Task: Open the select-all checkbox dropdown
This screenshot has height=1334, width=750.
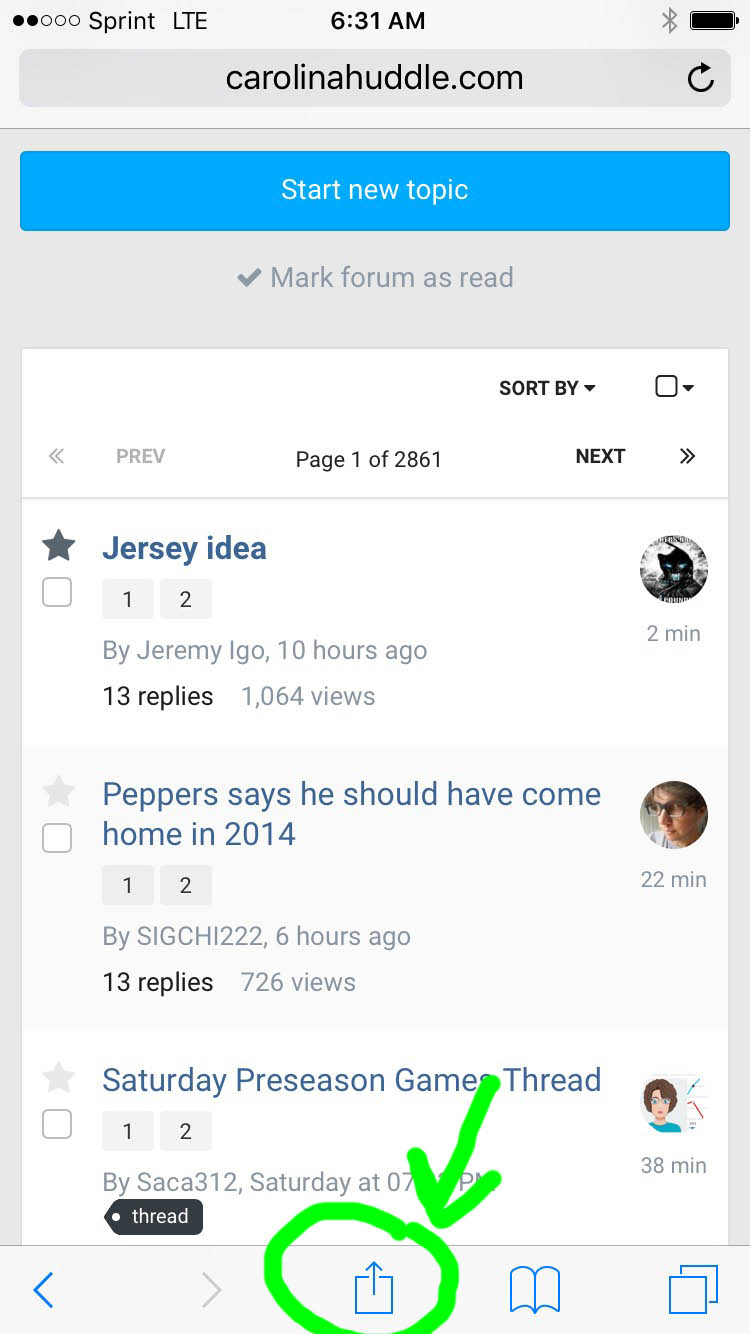Action: (x=674, y=387)
